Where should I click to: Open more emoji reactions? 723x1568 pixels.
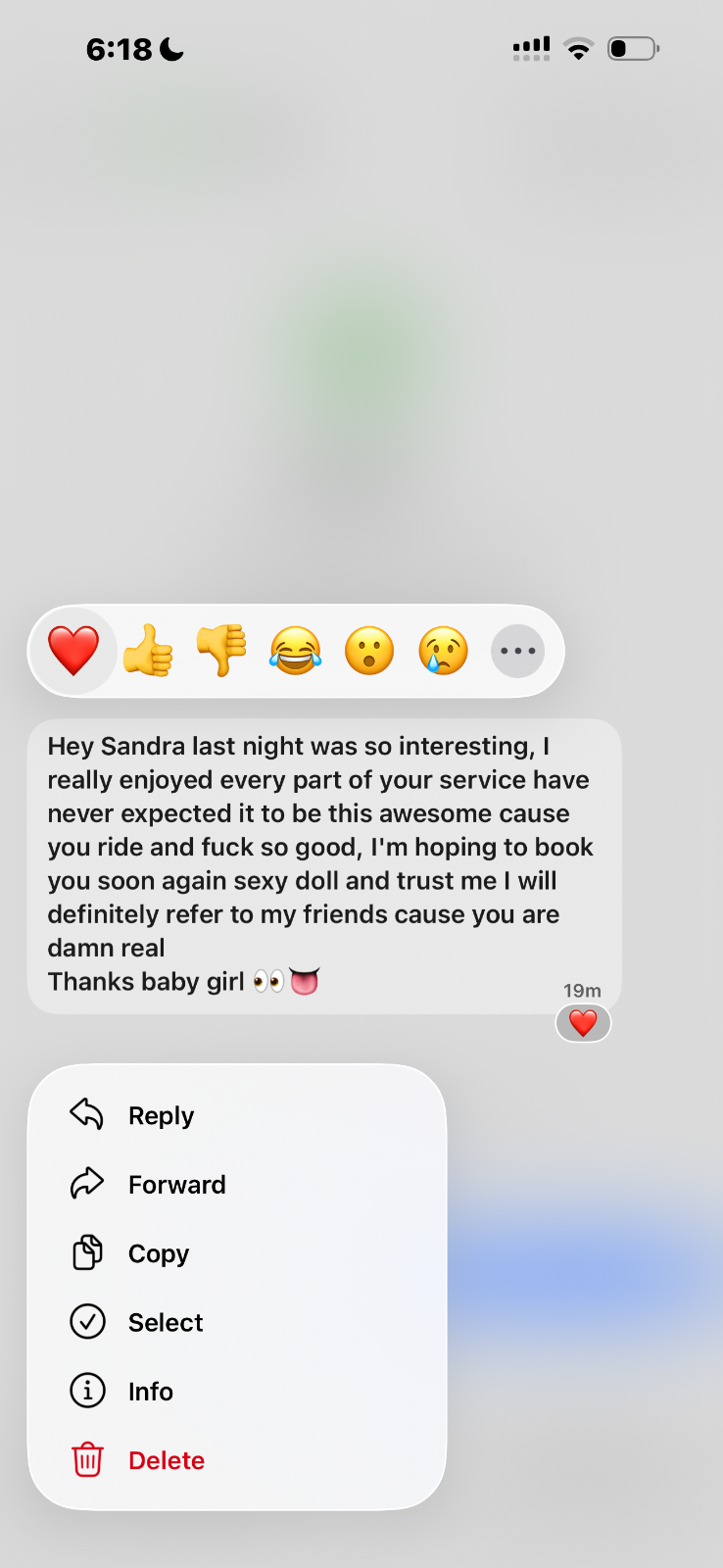click(517, 651)
